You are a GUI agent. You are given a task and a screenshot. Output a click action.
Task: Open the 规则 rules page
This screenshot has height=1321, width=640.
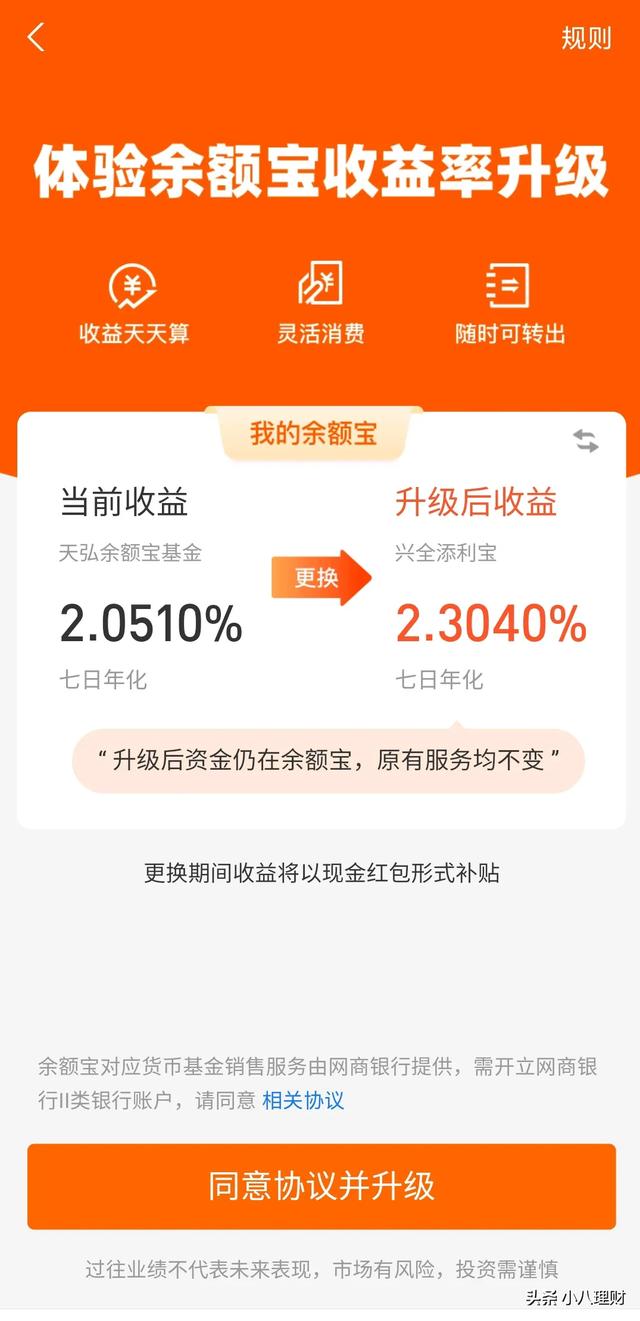586,38
